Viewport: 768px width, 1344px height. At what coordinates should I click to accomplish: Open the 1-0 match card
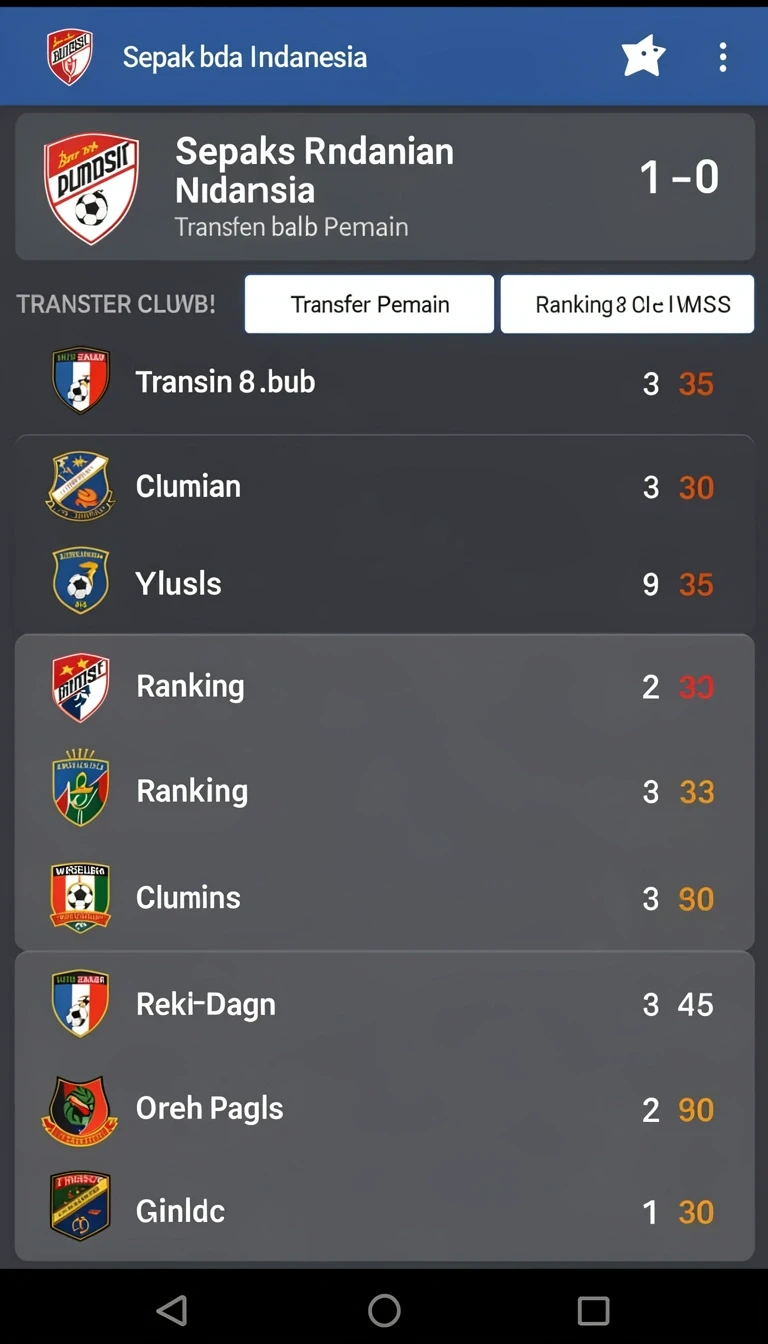click(385, 187)
